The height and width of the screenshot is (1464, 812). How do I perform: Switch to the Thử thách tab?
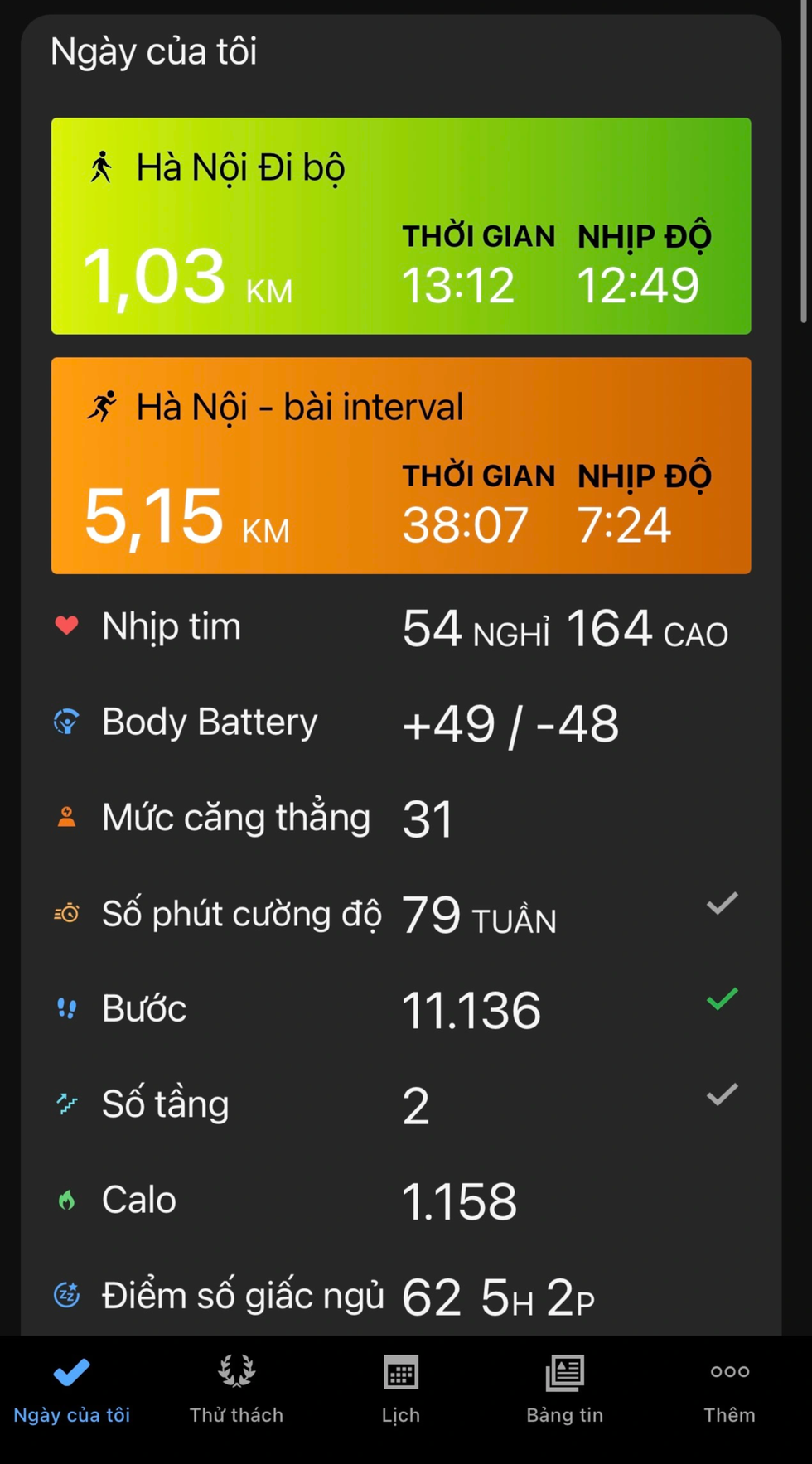click(x=236, y=1389)
